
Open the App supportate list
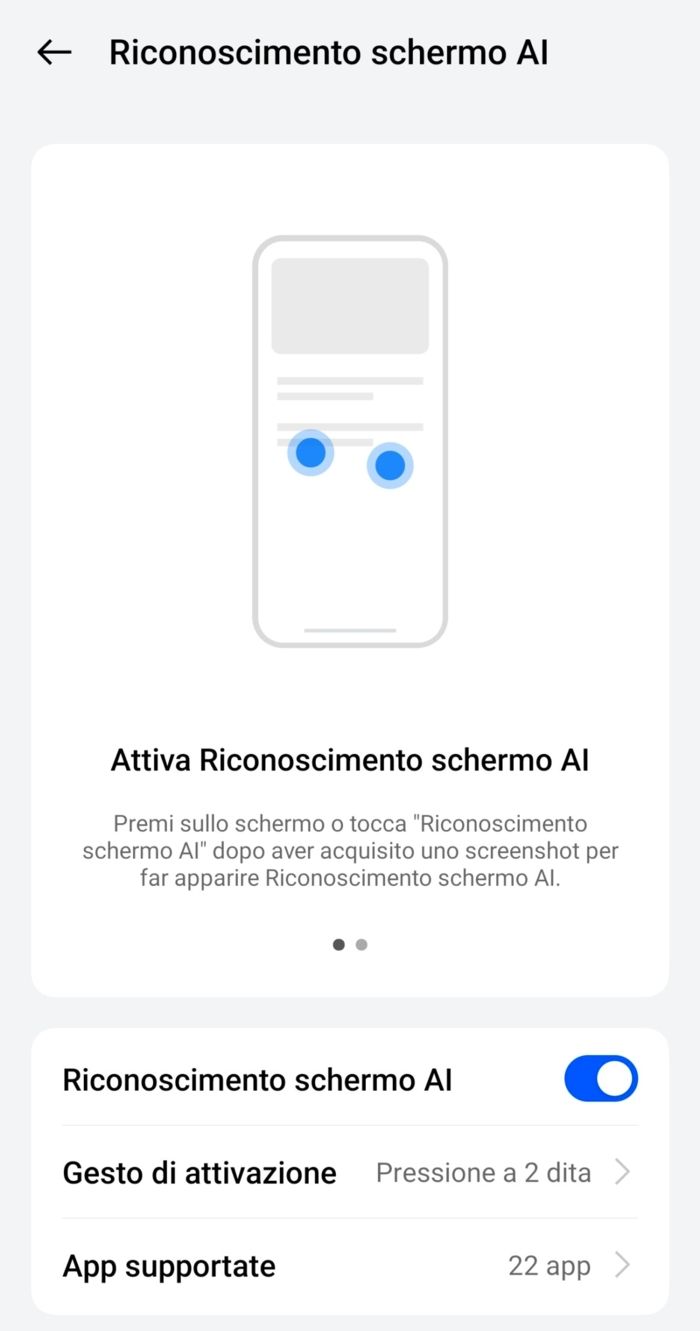[x=349, y=1266]
